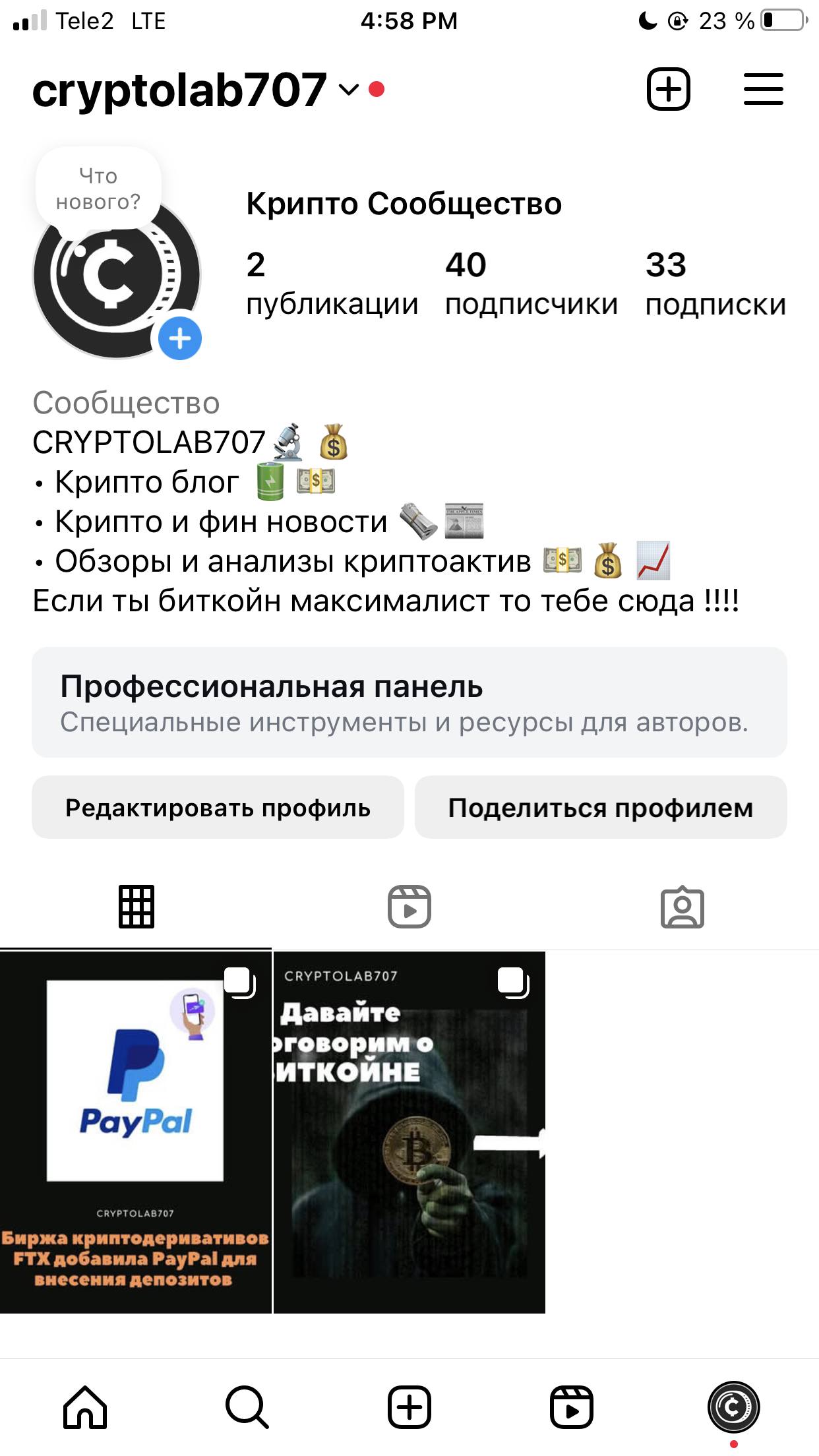The height and width of the screenshot is (1456, 819).
Task: Go to the Home feed
Action: 85,1407
